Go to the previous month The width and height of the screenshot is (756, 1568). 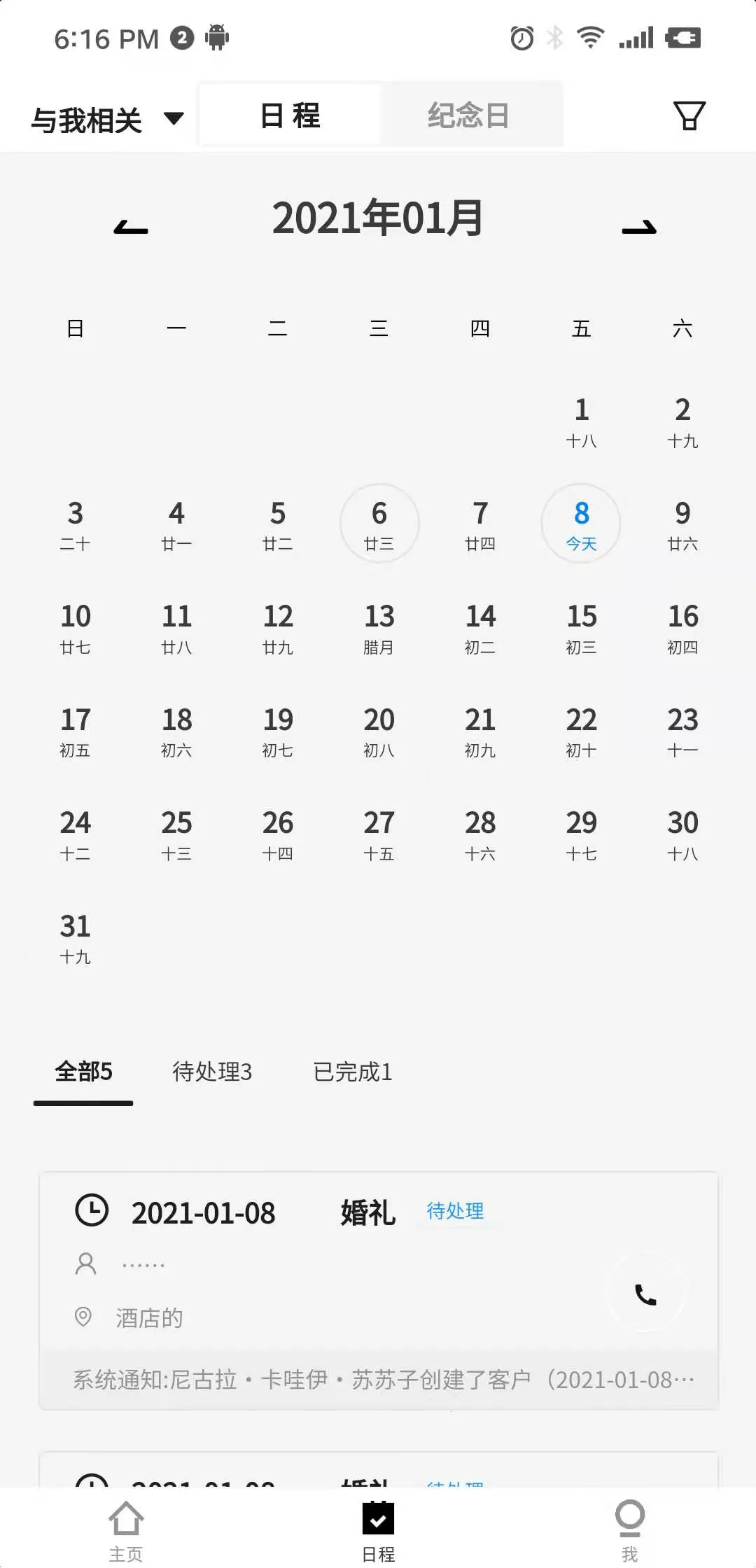tap(131, 227)
